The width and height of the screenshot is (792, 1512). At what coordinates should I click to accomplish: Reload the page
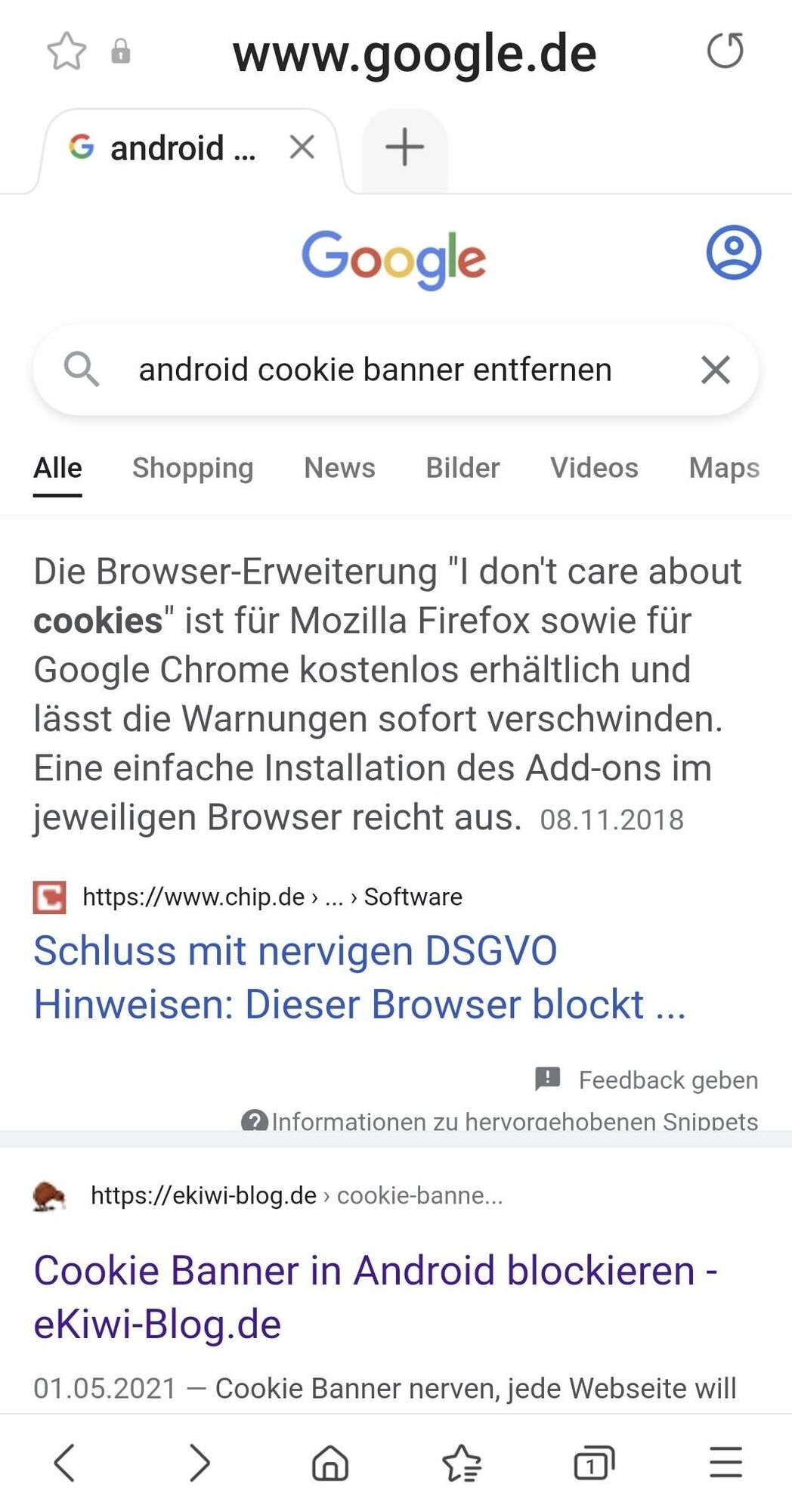(725, 51)
